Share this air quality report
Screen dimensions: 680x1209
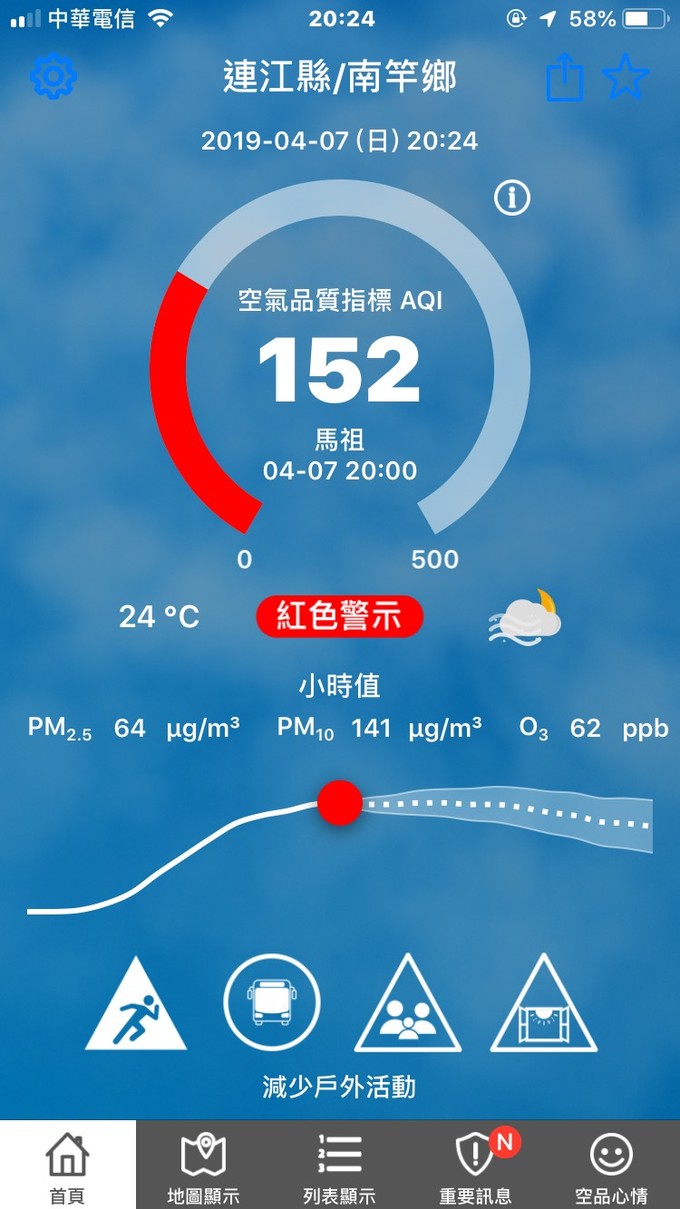pyautogui.click(x=565, y=78)
